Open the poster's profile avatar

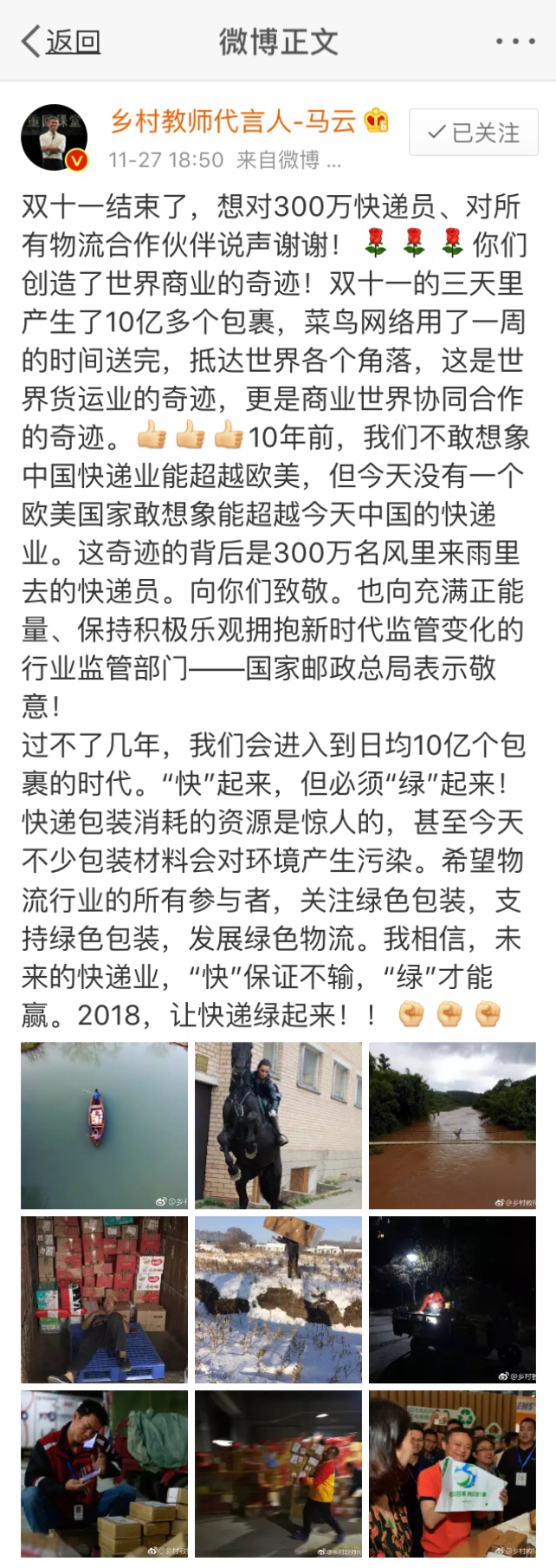coord(55,137)
